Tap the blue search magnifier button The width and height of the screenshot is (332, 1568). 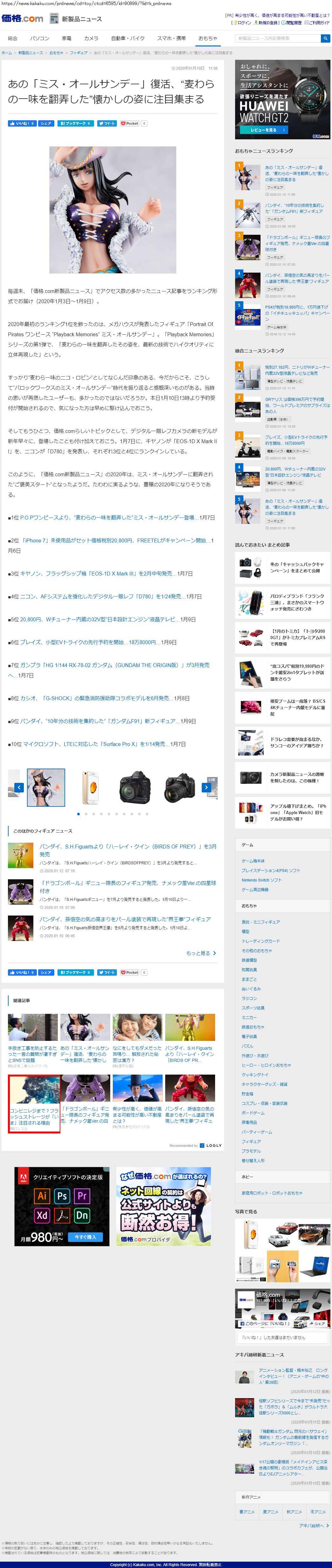pos(325,38)
